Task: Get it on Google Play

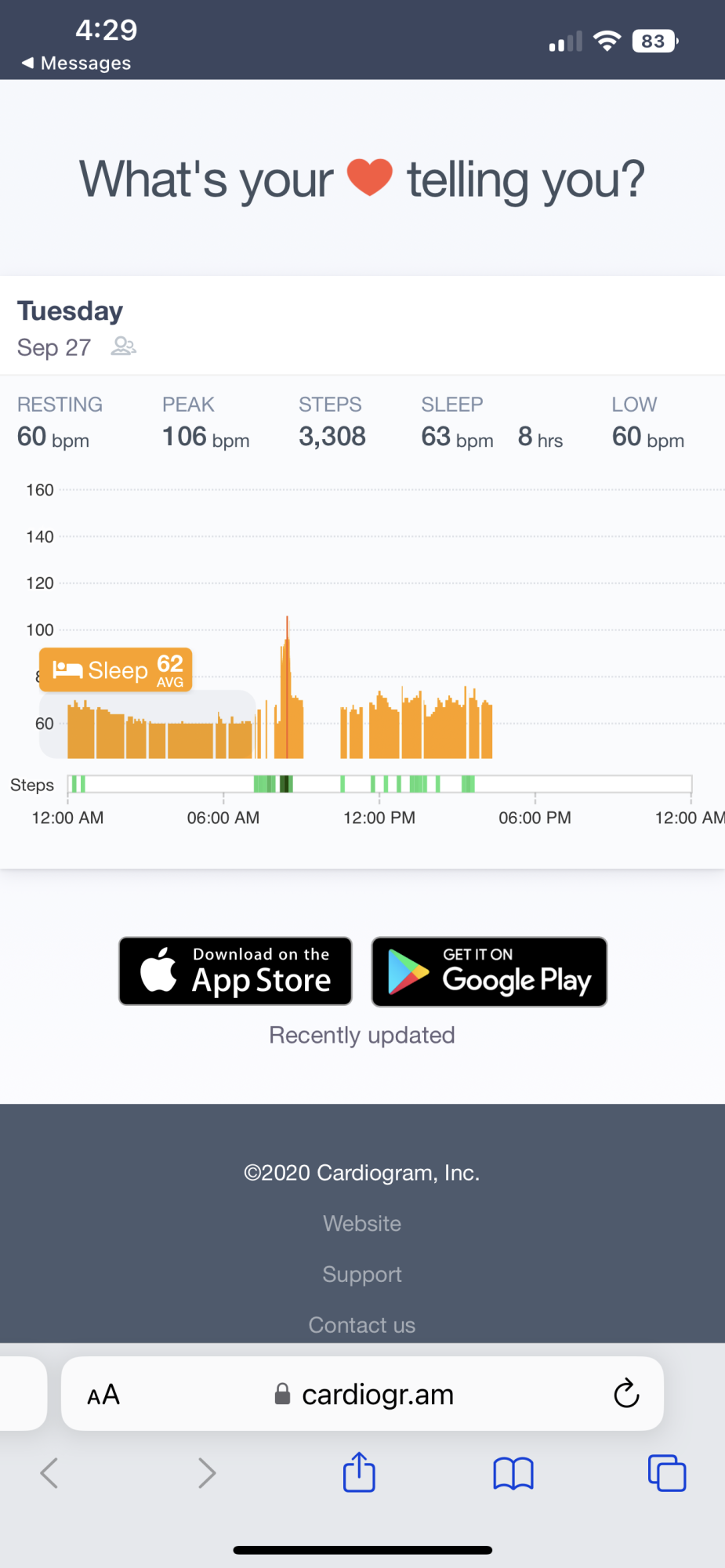Action: (x=489, y=971)
